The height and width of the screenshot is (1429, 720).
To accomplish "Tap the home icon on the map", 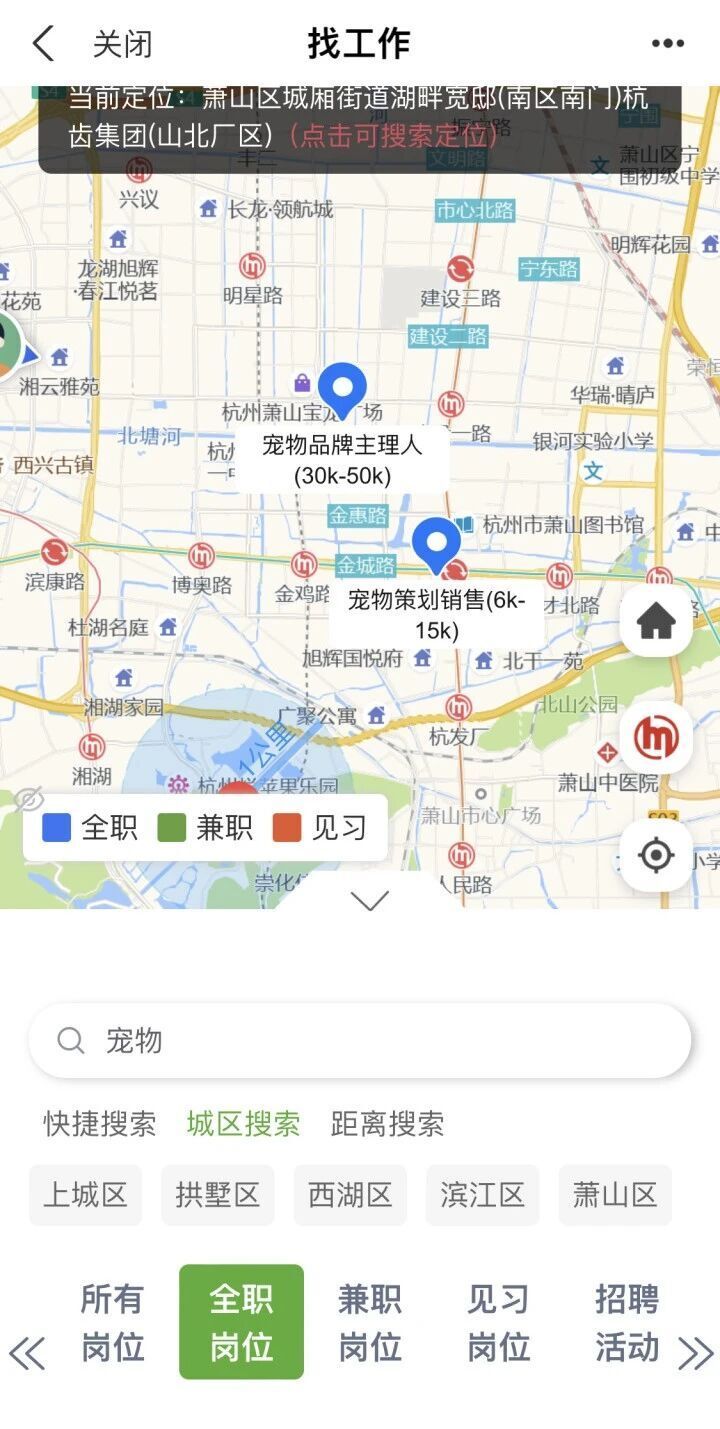I will (656, 621).
